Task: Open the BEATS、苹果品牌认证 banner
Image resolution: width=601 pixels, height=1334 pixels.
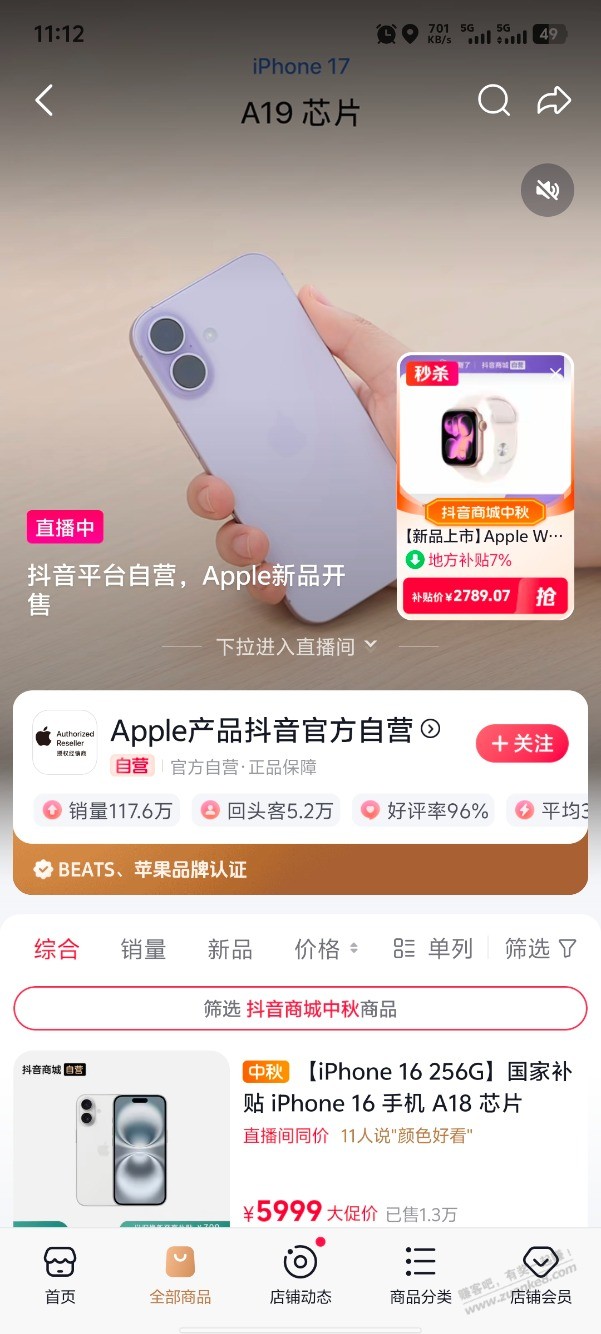Action: 300,870
